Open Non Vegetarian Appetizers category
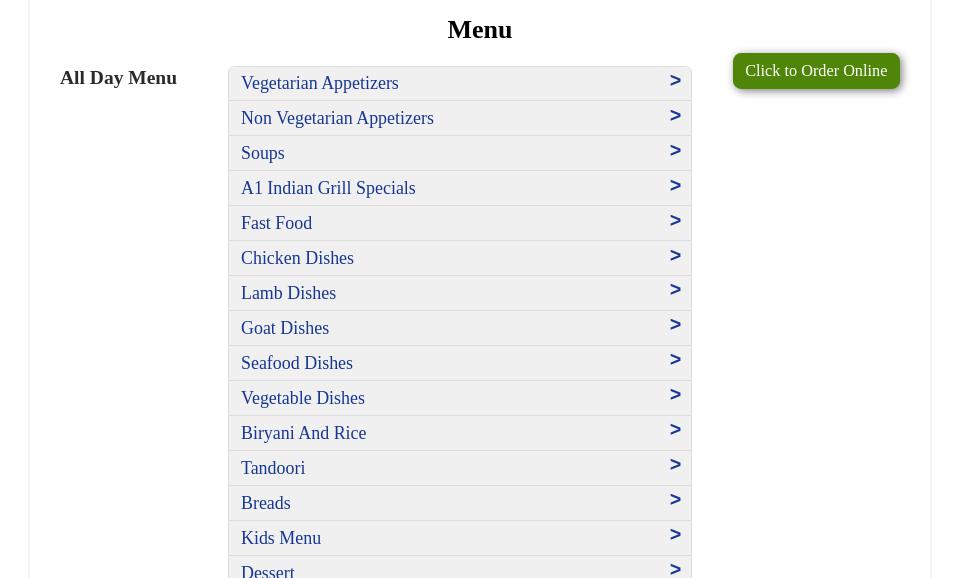960x578 pixels. click(x=459, y=118)
